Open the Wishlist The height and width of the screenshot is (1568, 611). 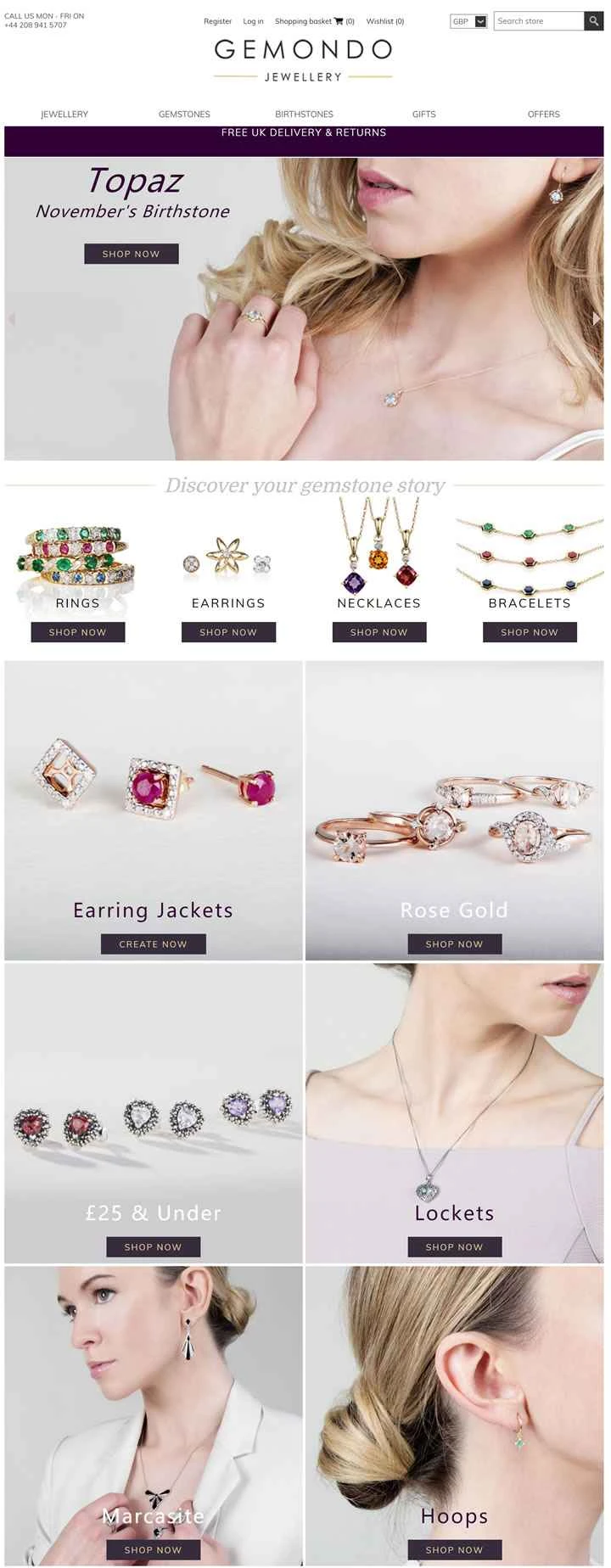[384, 21]
